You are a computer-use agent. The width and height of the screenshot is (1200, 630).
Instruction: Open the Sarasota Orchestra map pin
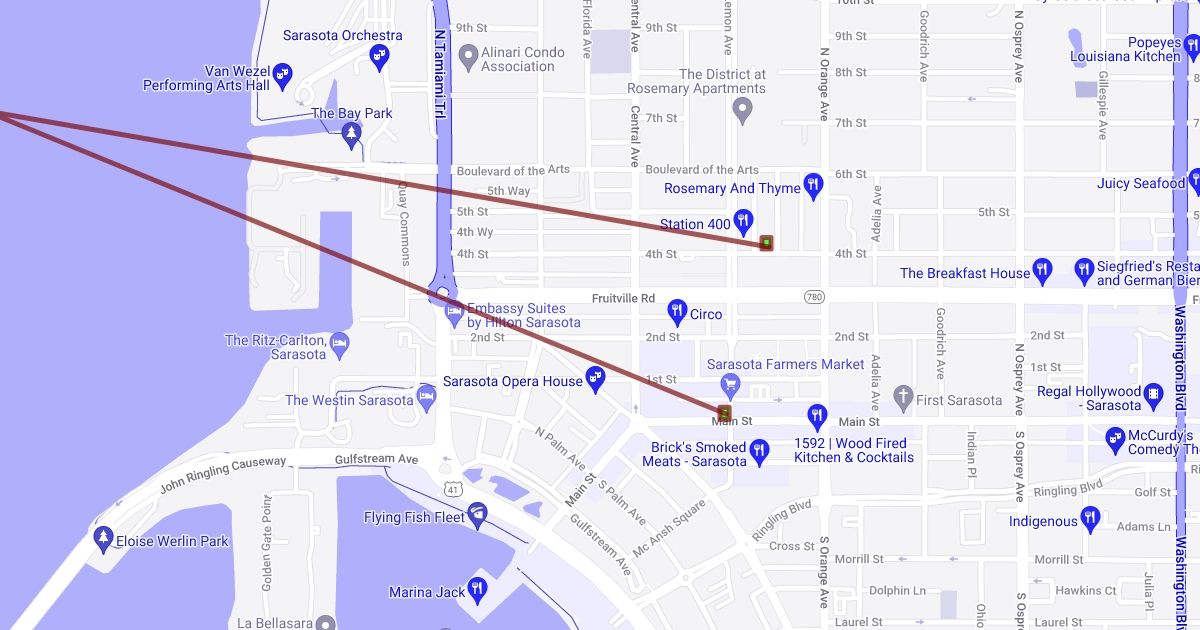(x=379, y=56)
